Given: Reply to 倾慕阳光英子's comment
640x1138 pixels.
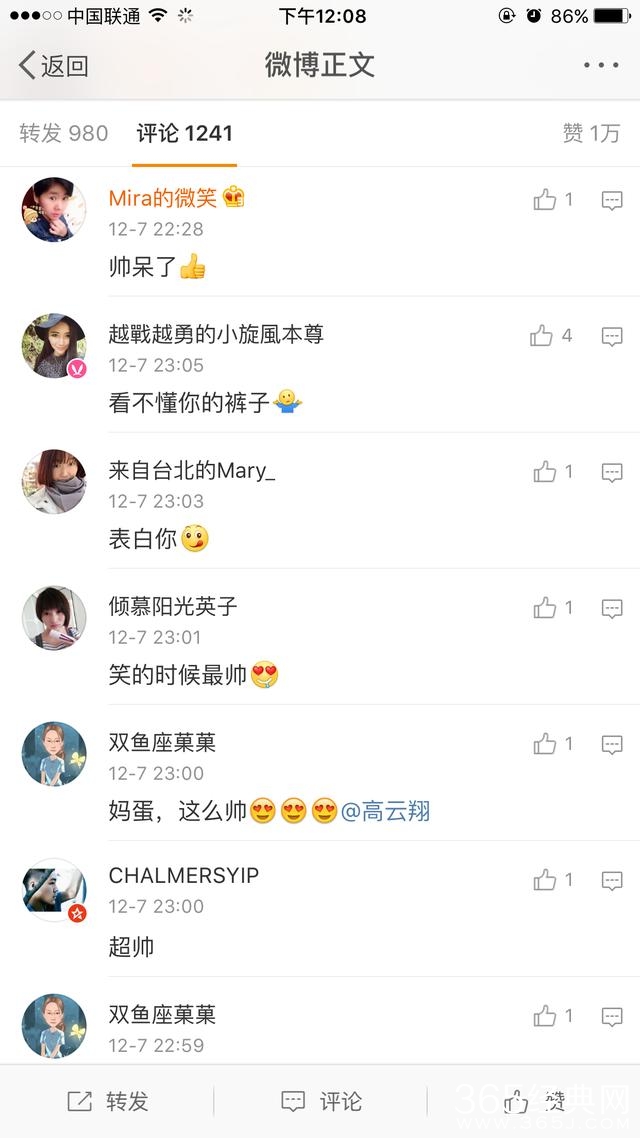Looking at the screenshot, I should point(612,608).
